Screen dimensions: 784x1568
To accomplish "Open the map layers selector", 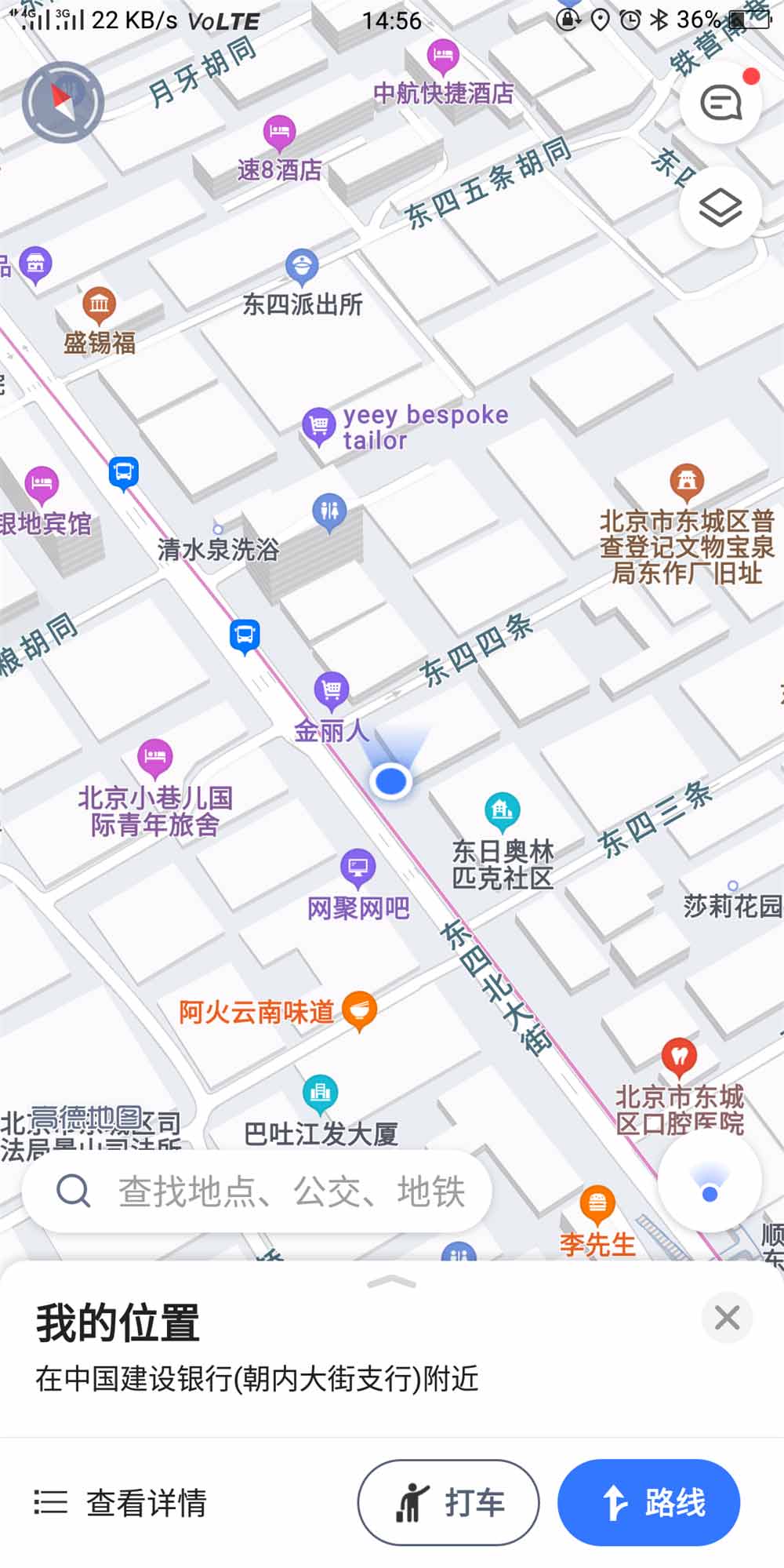I will click(720, 208).
